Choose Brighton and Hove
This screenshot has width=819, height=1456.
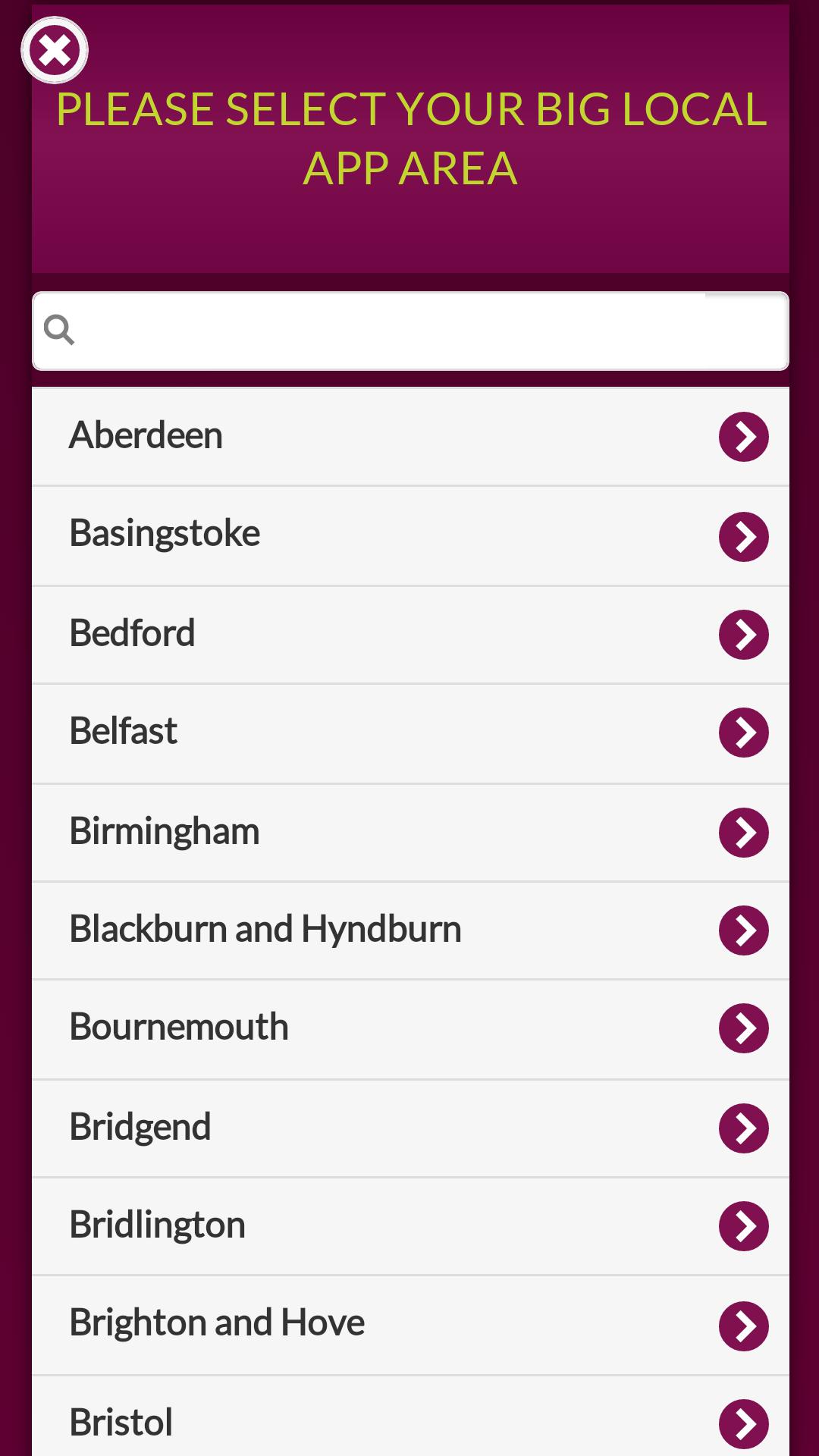click(x=409, y=1324)
